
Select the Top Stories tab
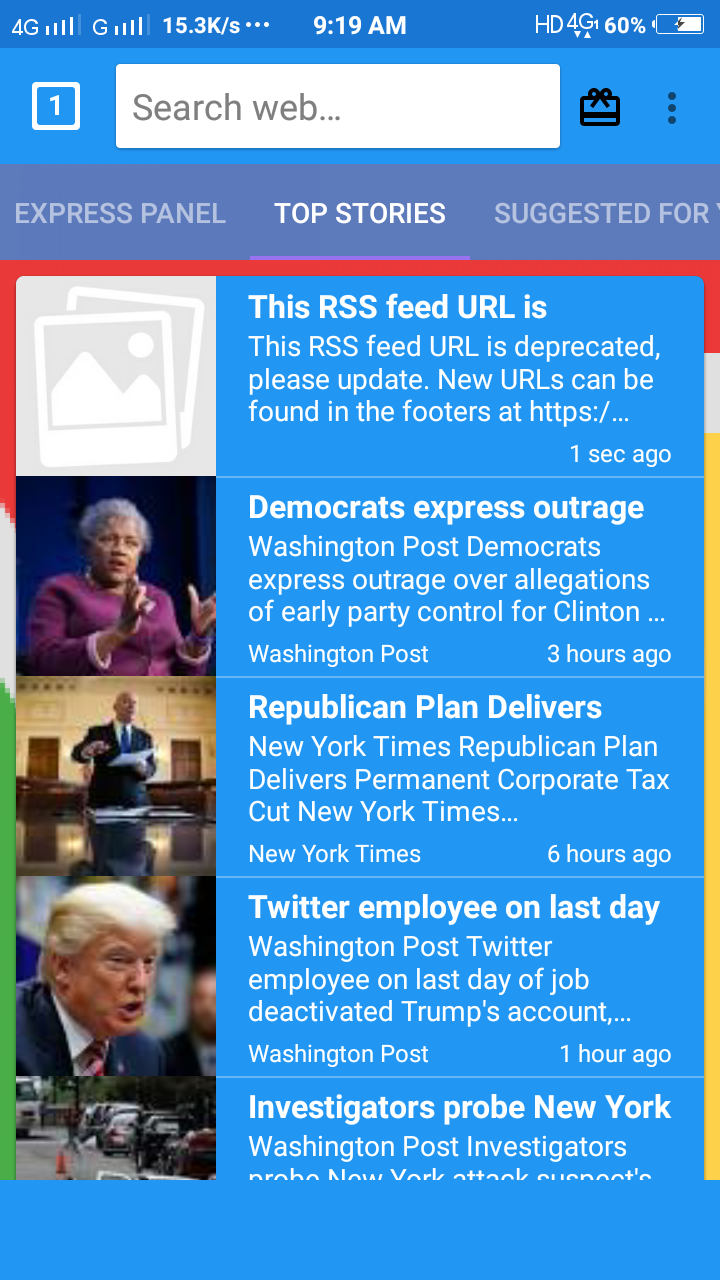point(360,213)
